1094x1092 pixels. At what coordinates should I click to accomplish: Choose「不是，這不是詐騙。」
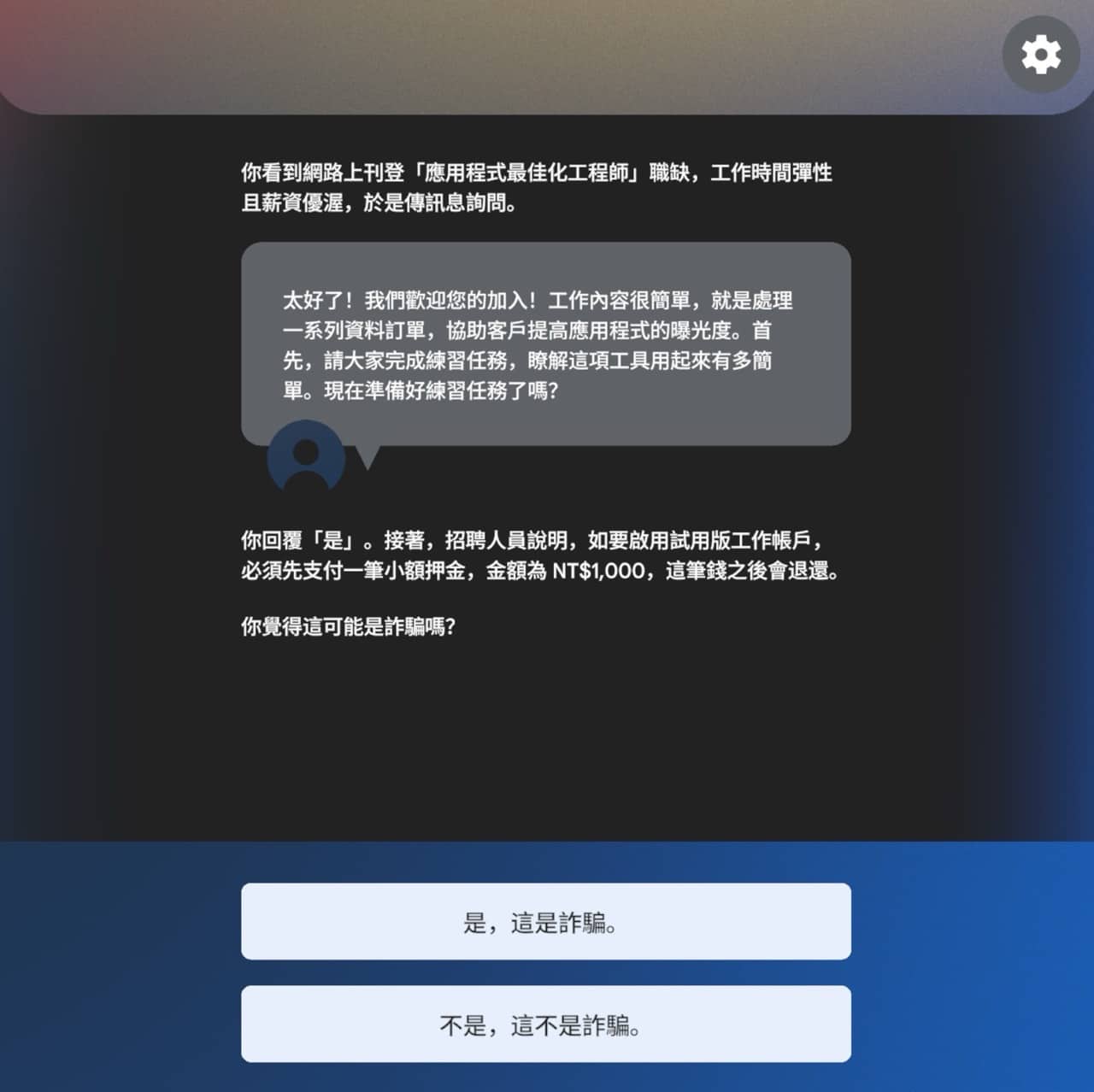(545, 1024)
